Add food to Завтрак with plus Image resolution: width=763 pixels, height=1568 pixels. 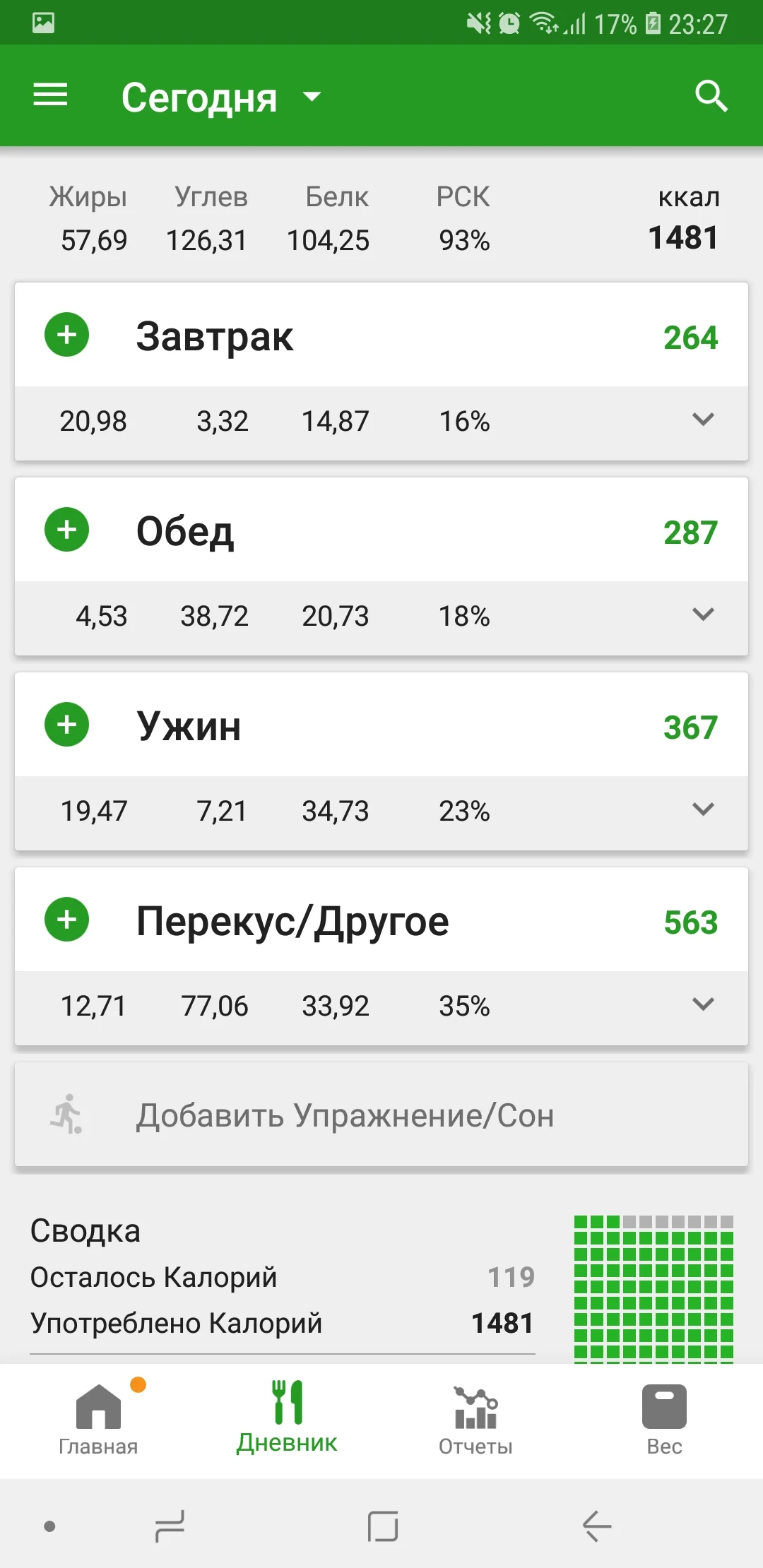[x=67, y=335]
